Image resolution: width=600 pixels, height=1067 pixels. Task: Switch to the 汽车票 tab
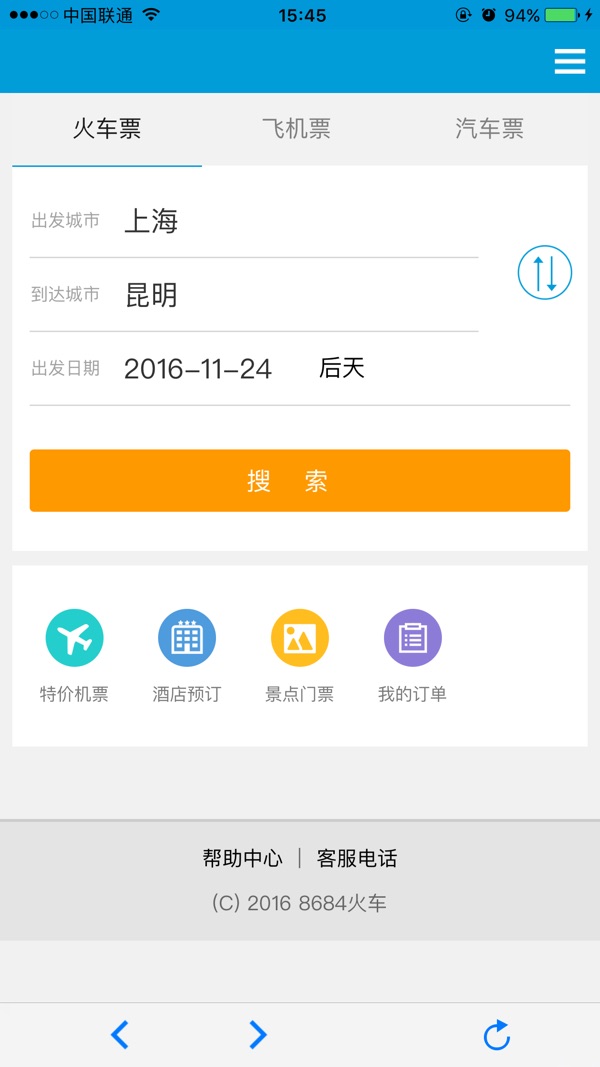(x=489, y=129)
